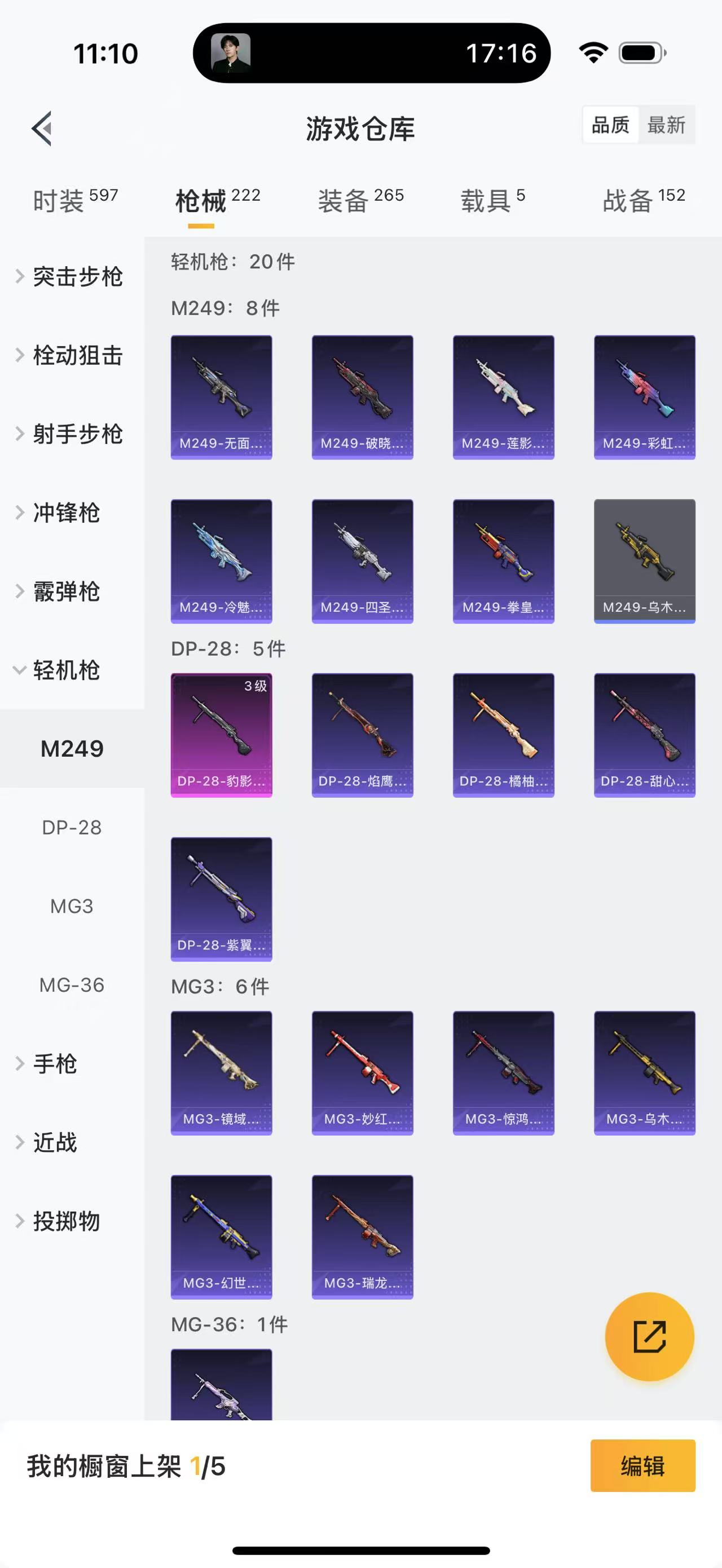Select the DP-28-豹影 3级 skin
722x1568 pixels.
222,735
